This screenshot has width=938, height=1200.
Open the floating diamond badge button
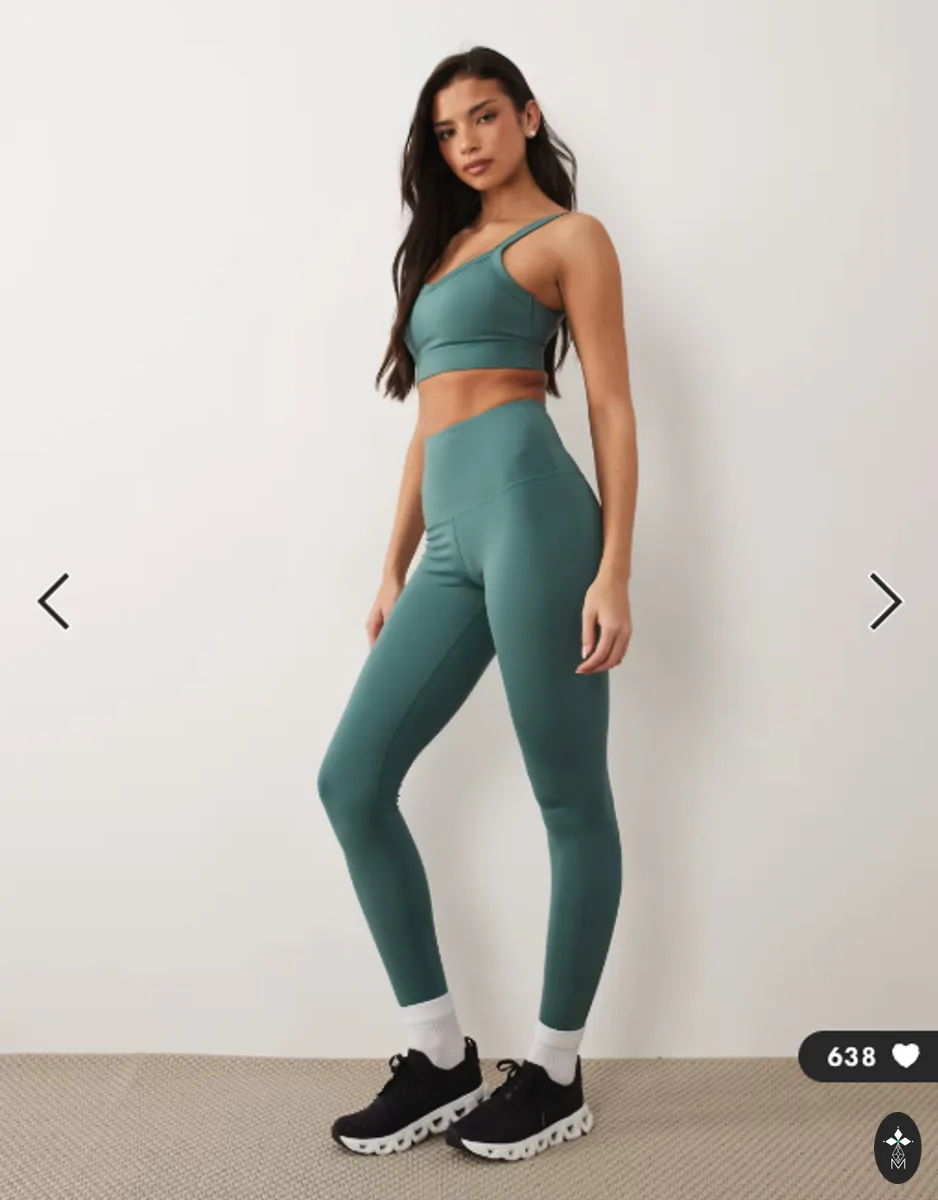pyautogui.click(x=897, y=1147)
